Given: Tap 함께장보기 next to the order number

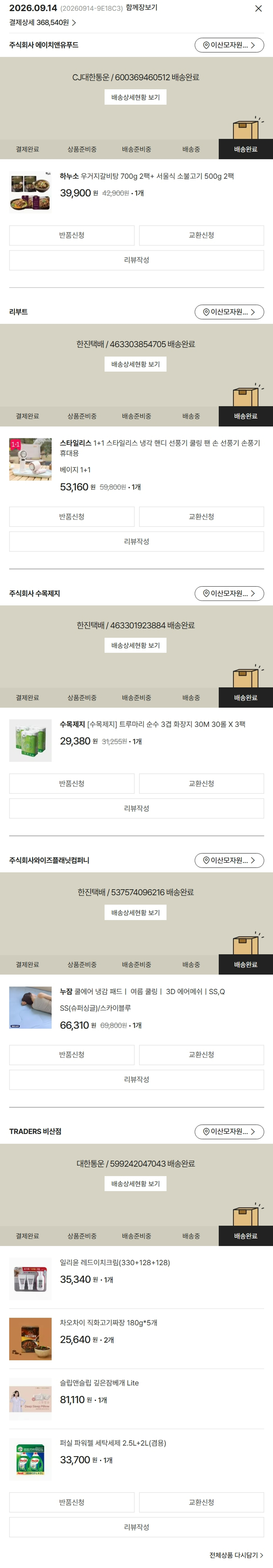Looking at the screenshot, I should coord(142,8).
